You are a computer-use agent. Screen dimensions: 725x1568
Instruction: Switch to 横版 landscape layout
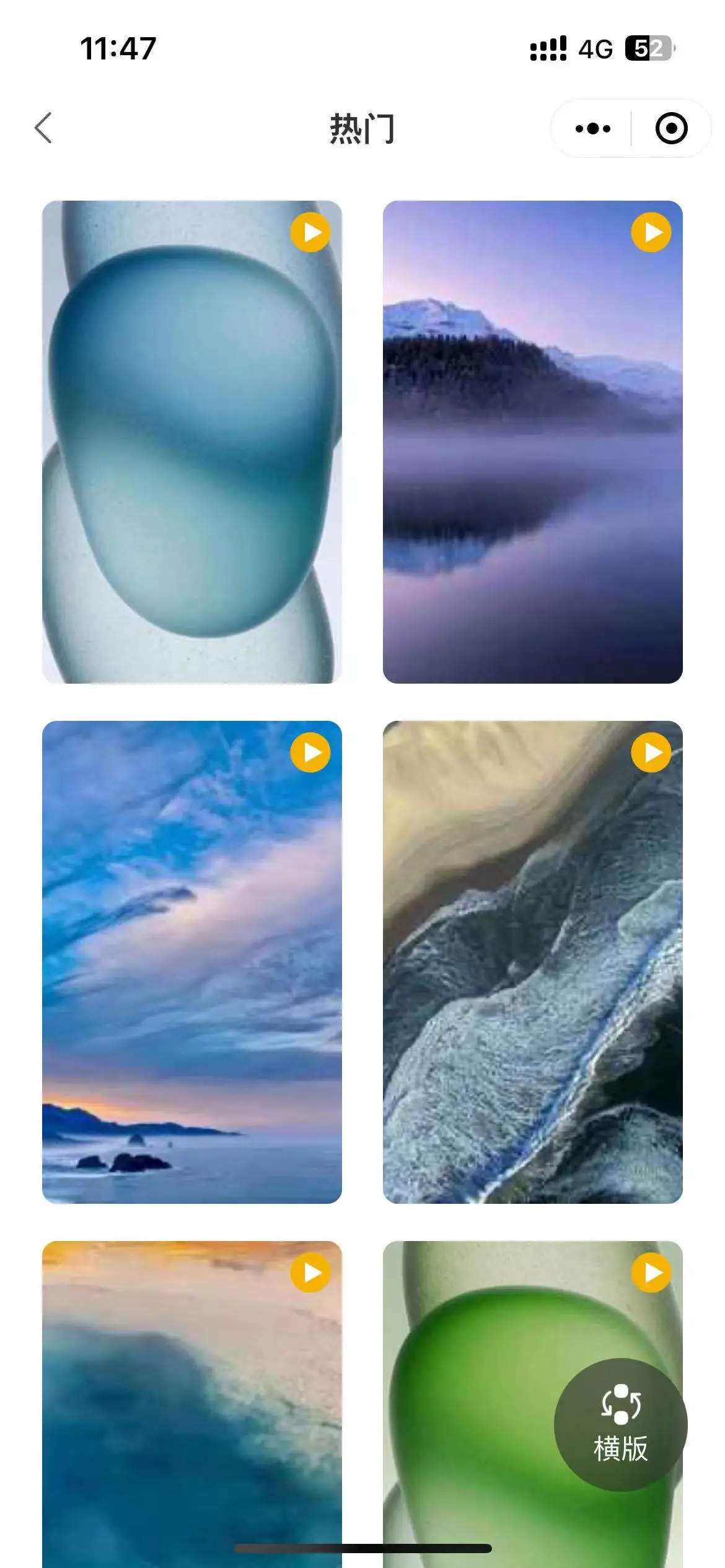pyautogui.click(x=620, y=1424)
